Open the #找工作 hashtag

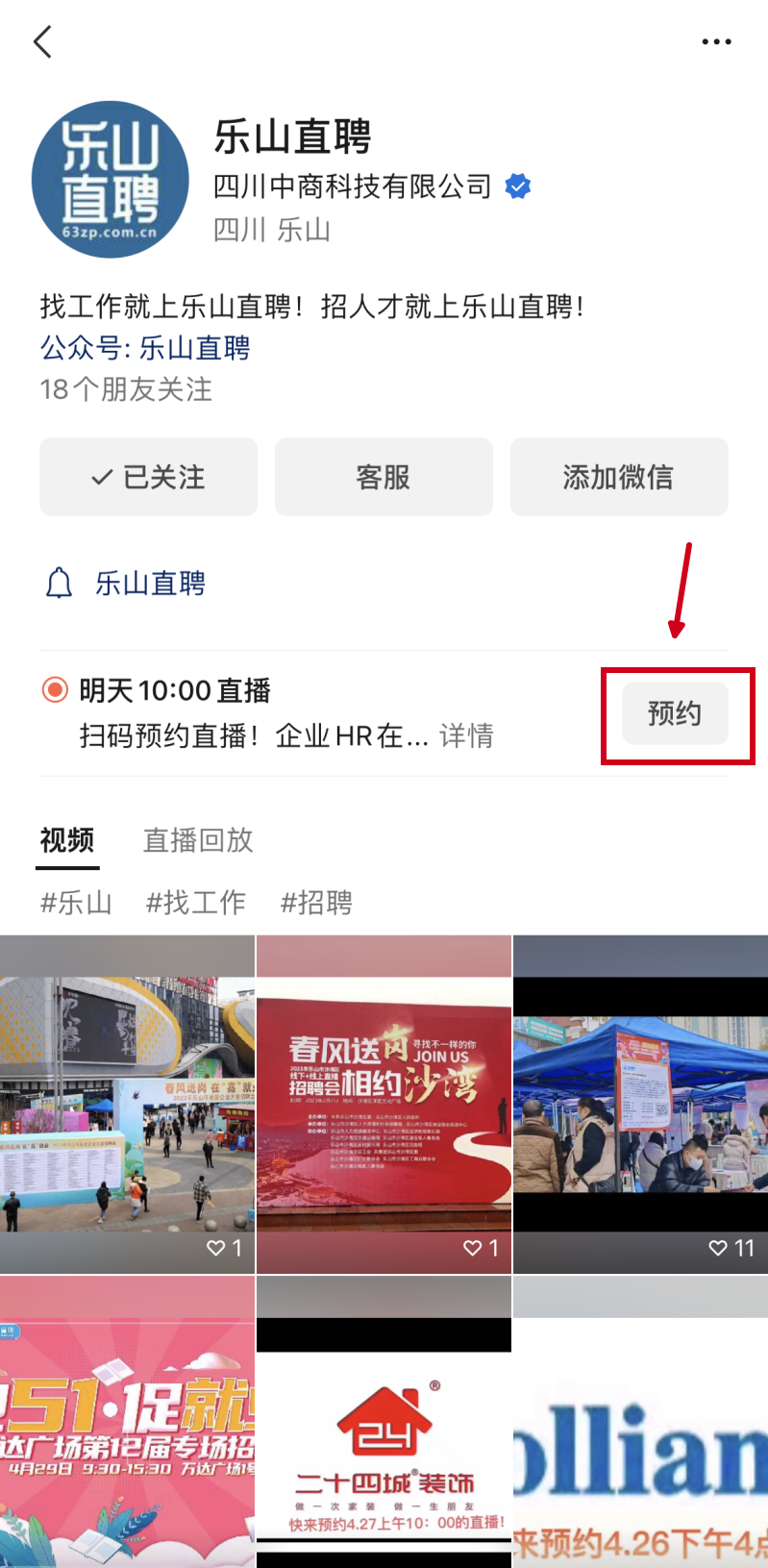(196, 902)
